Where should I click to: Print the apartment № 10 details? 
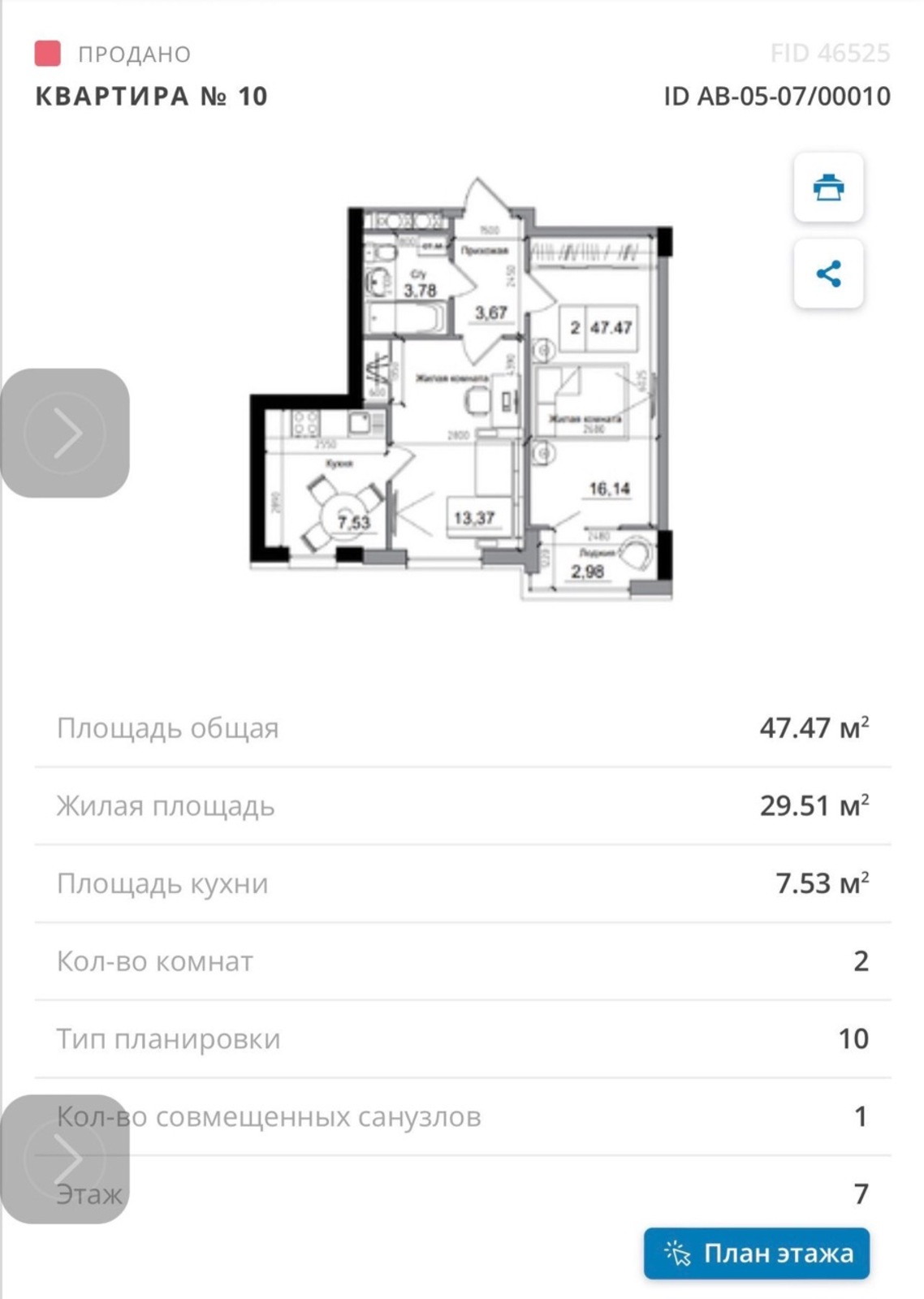828,188
